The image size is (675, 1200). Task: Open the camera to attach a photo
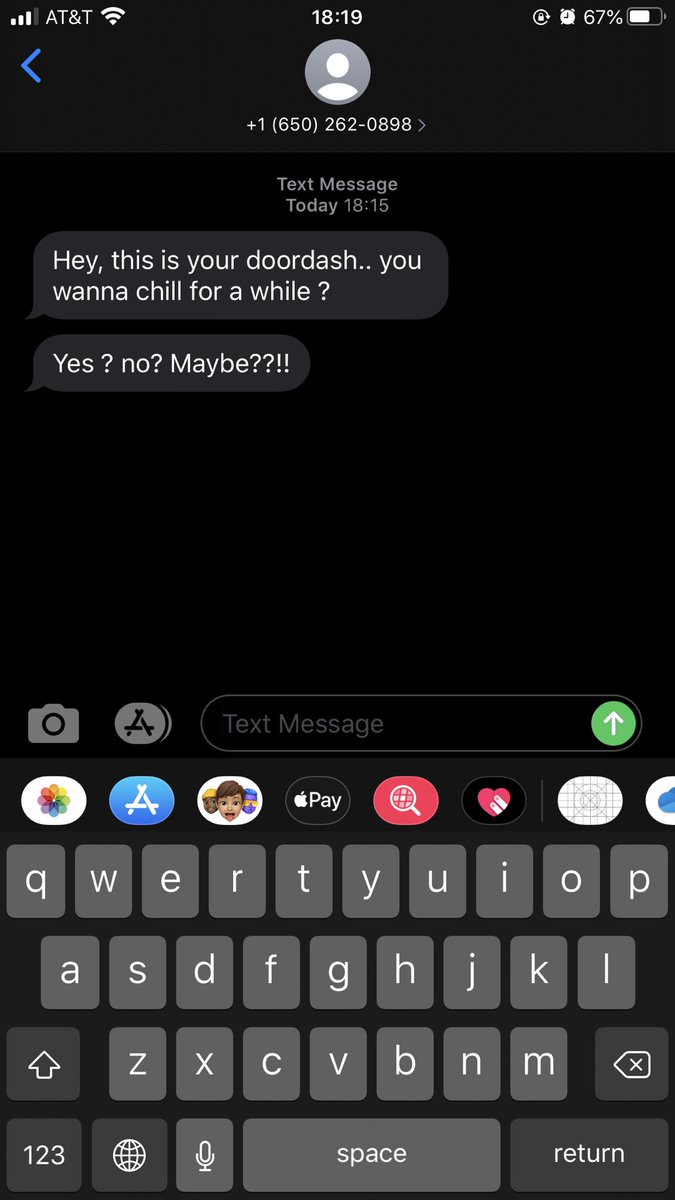pyautogui.click(x=53, y=723)
